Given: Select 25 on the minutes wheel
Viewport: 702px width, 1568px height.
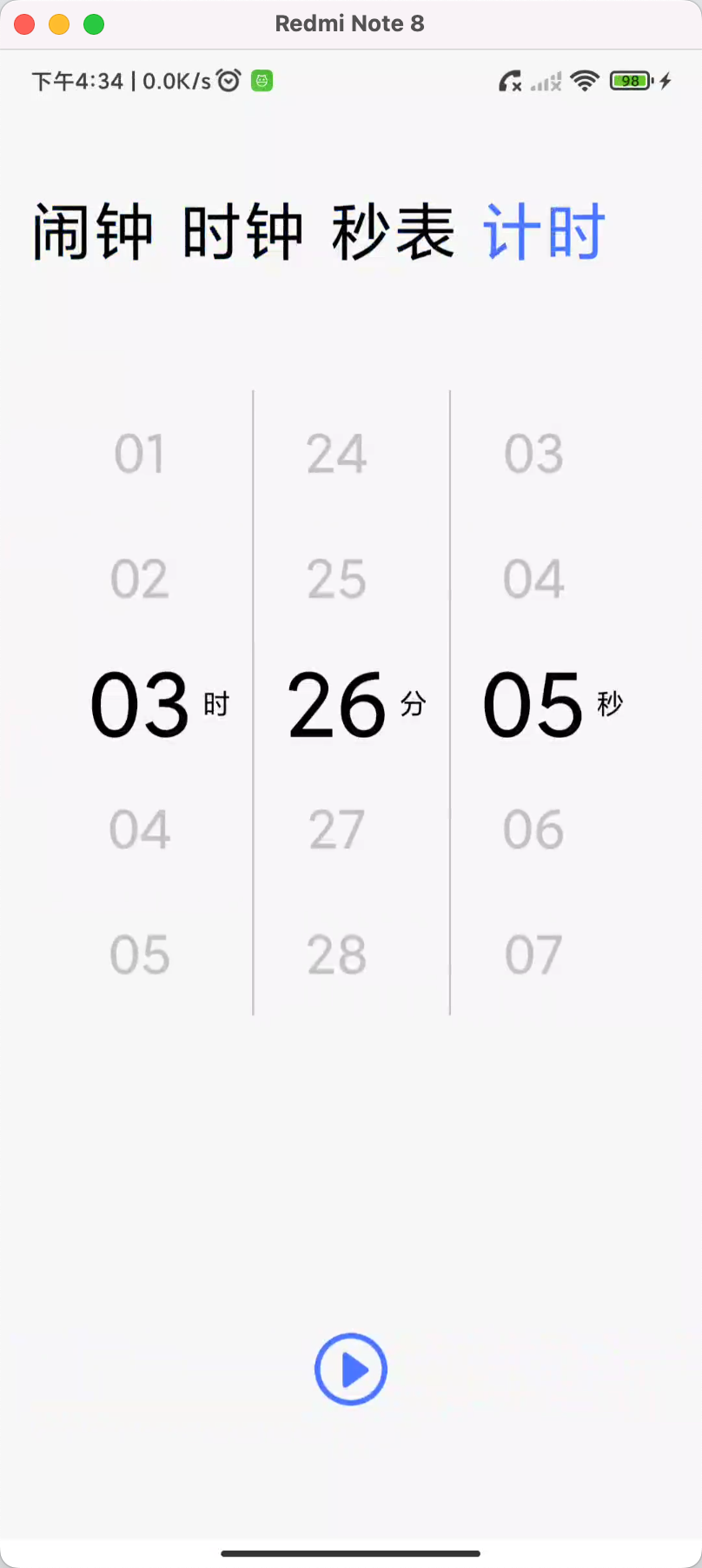Looking at the screenshot, I should [336, 579].
